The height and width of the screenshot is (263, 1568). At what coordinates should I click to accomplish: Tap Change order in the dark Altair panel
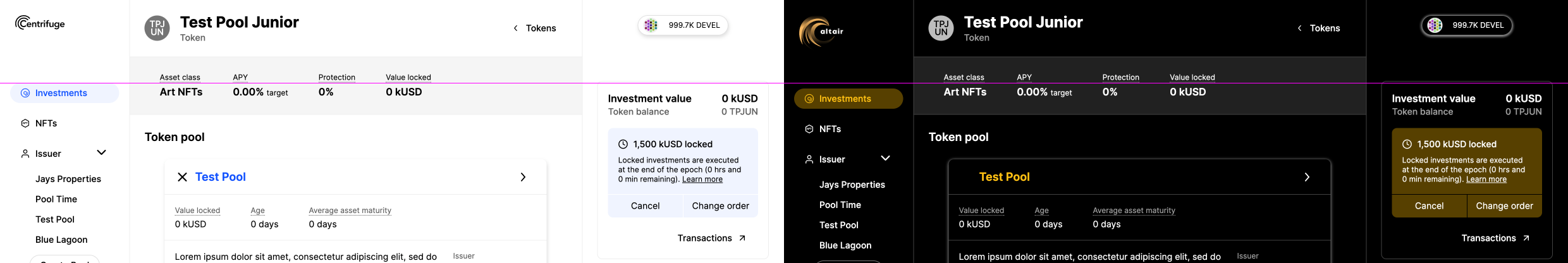tap(1504, 206)
